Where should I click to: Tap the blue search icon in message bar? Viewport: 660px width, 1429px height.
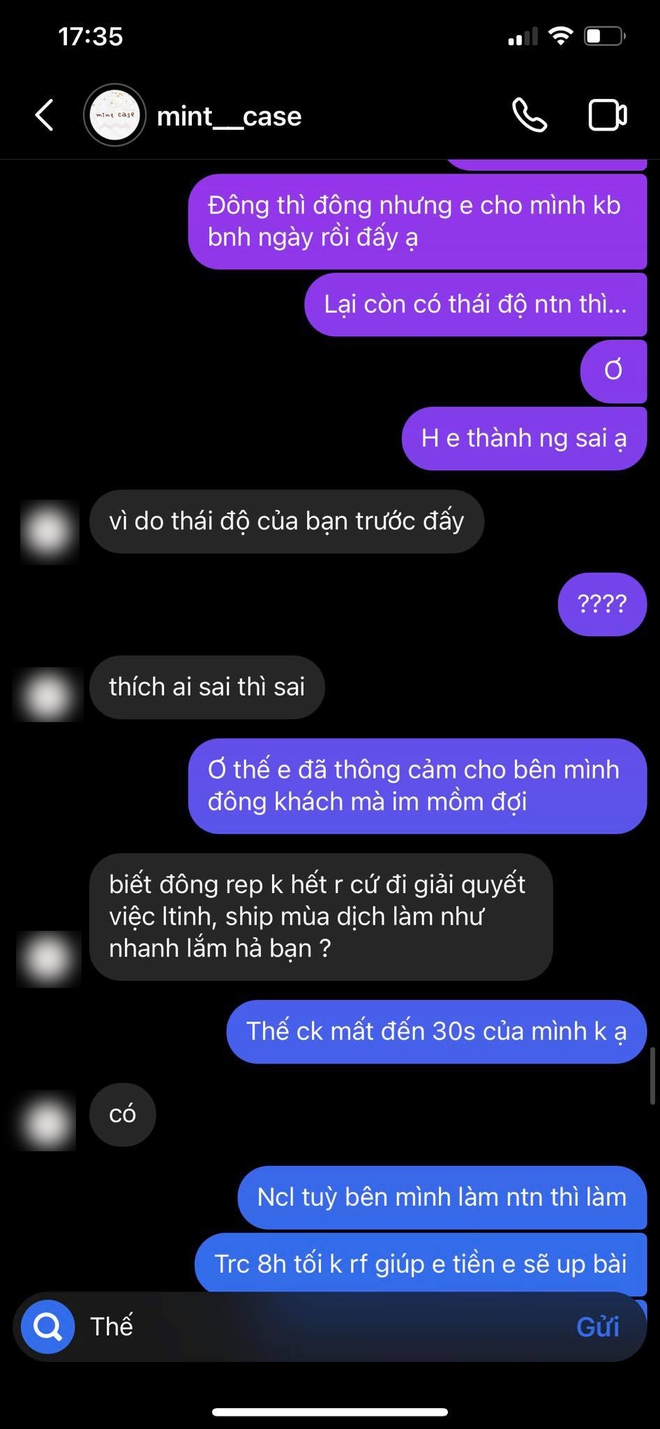tap(48, 1327)
